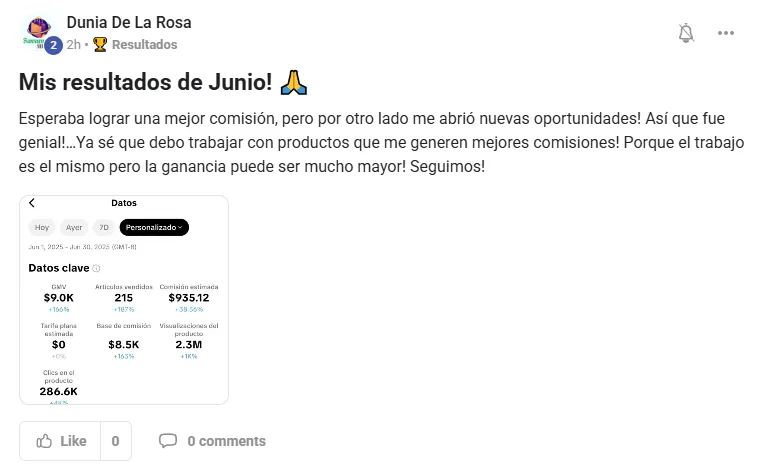Open the 0 comments section
Screen dimensions: 768x476
[213, 441]
